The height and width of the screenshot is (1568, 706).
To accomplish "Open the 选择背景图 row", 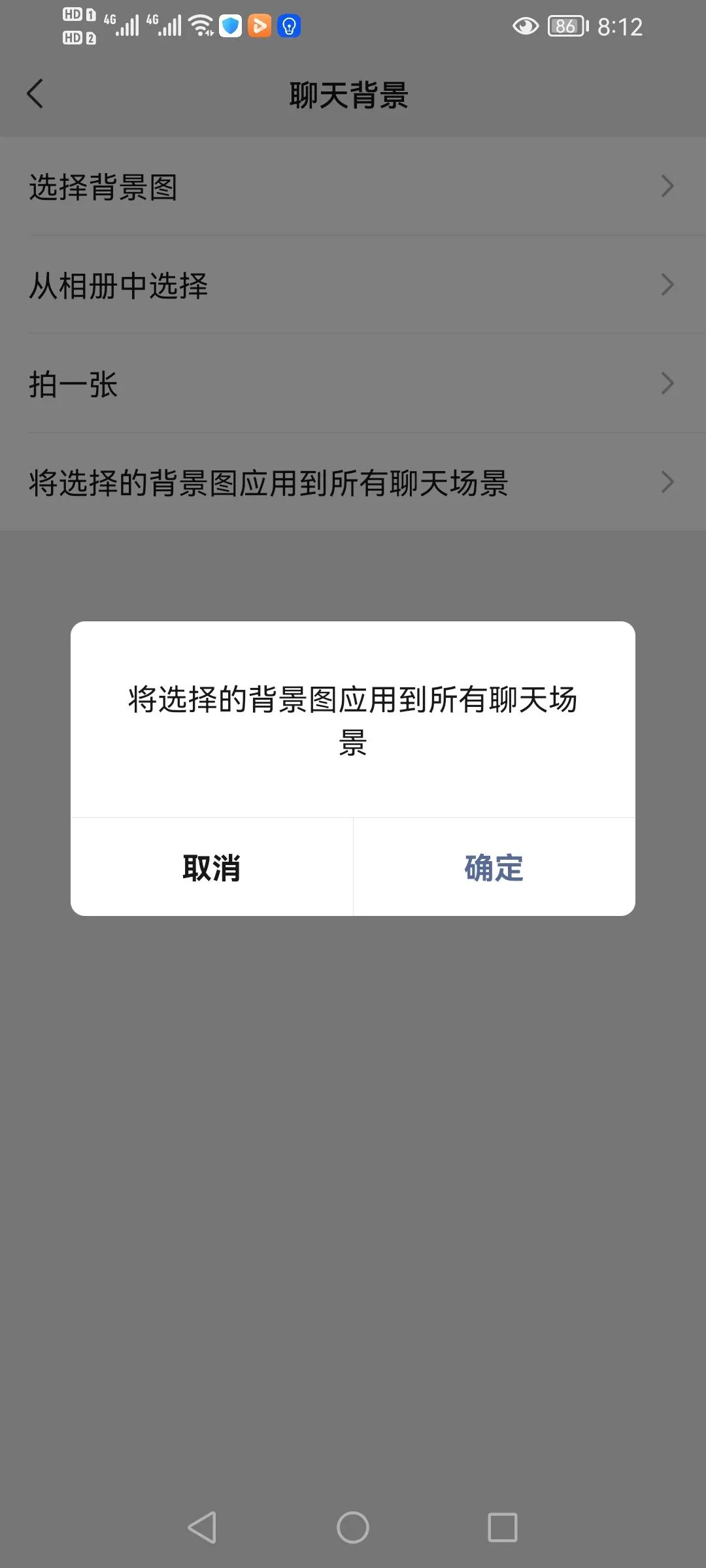I will tap(353, 187).
